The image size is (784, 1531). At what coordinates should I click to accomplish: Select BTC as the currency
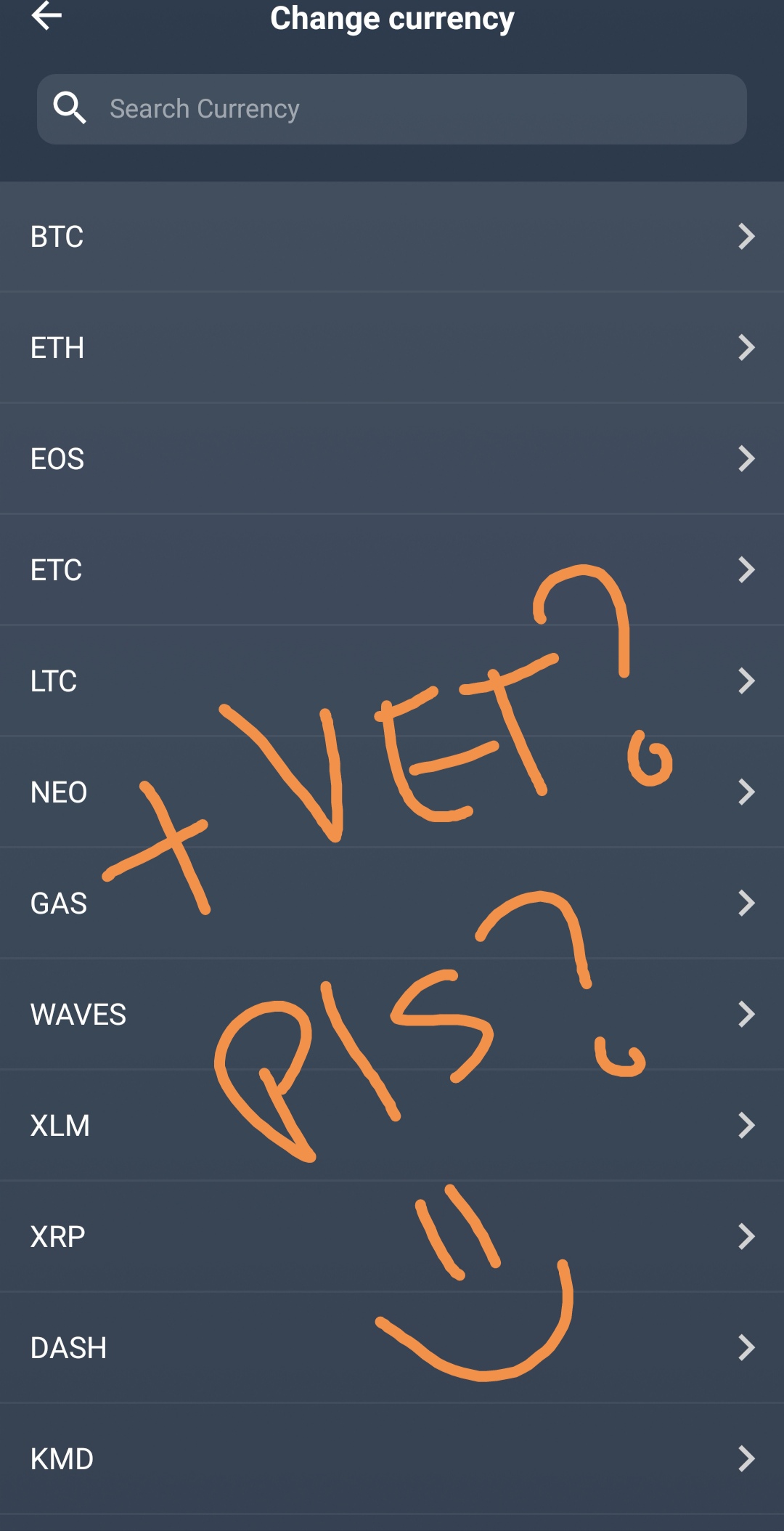(x=392, y=237)
